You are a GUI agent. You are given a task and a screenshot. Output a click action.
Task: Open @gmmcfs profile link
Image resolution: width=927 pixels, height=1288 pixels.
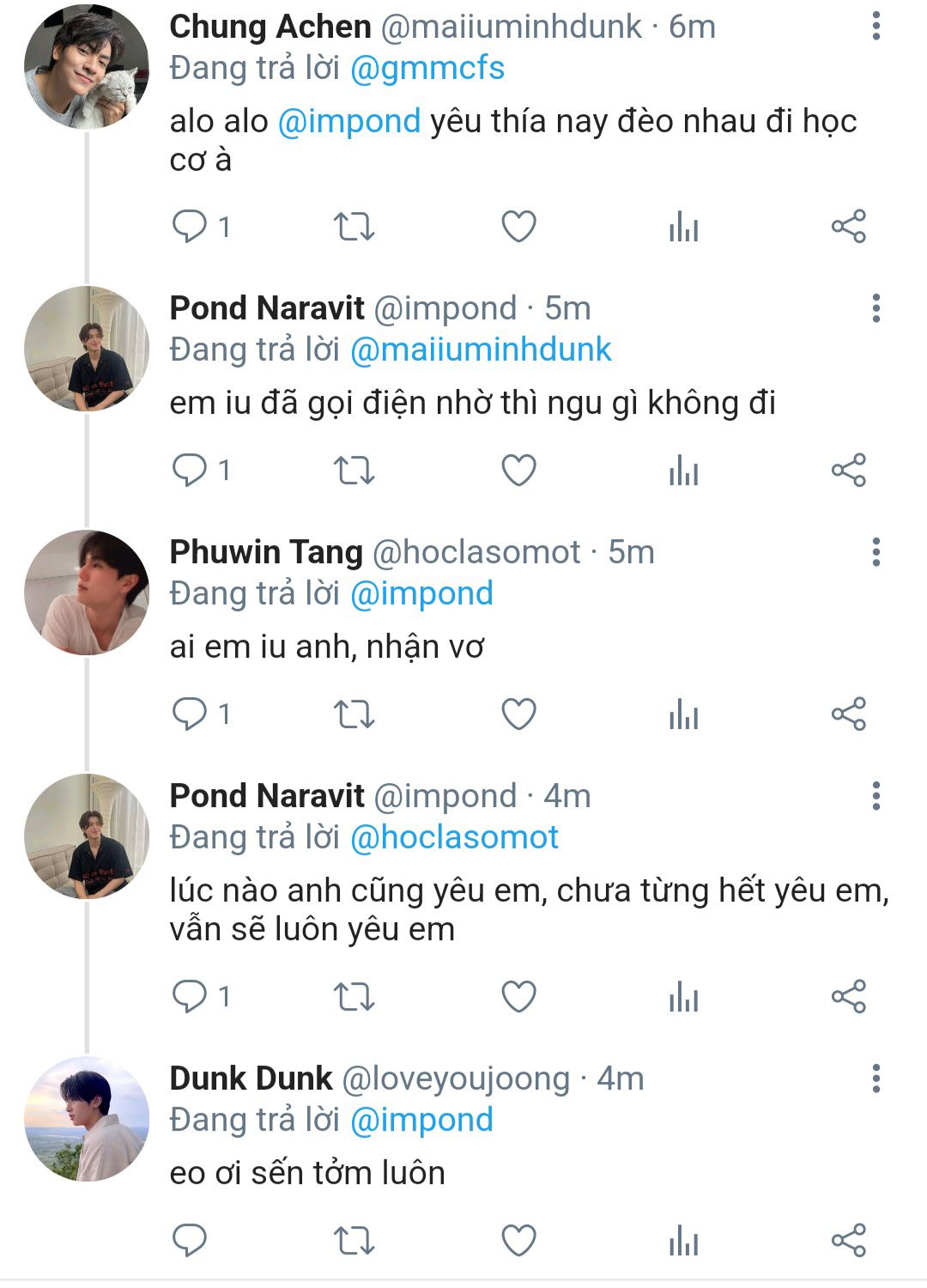(427, 69)
